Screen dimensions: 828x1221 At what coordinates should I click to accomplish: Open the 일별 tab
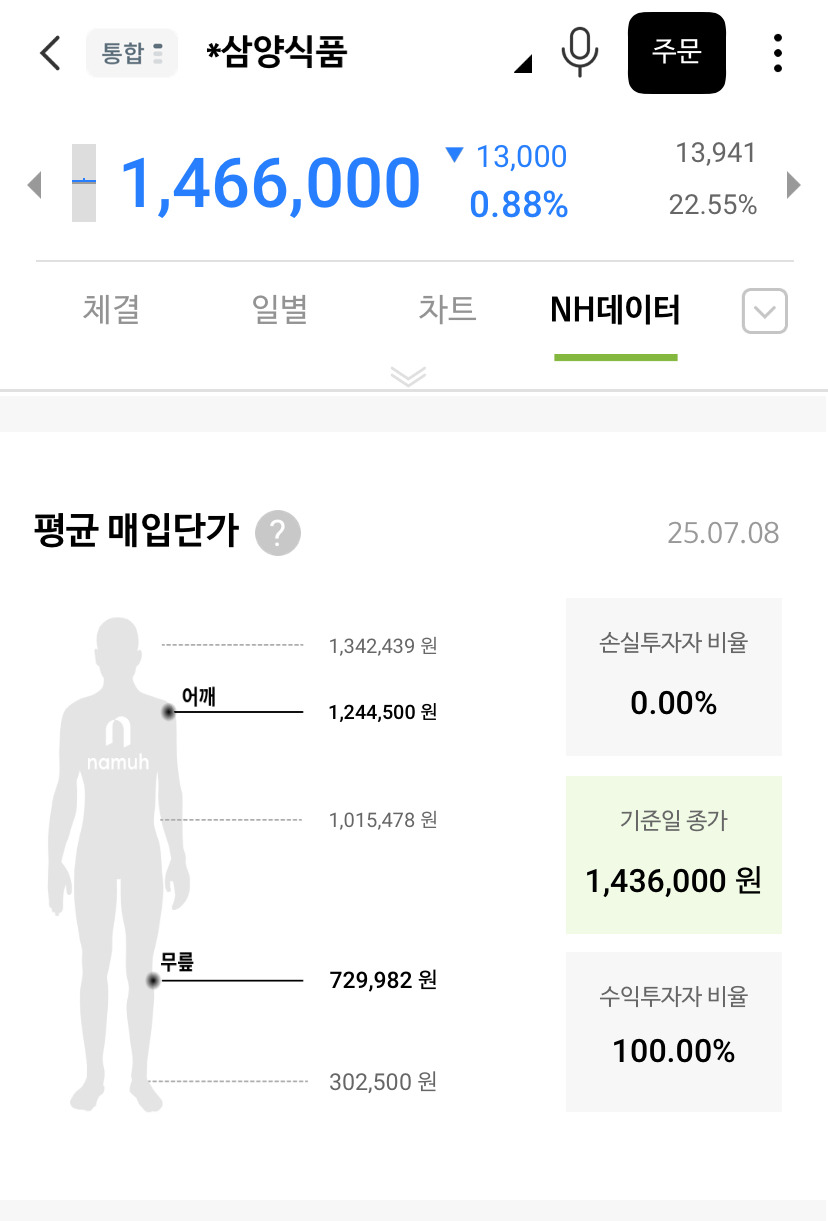[x=278, y=311]
